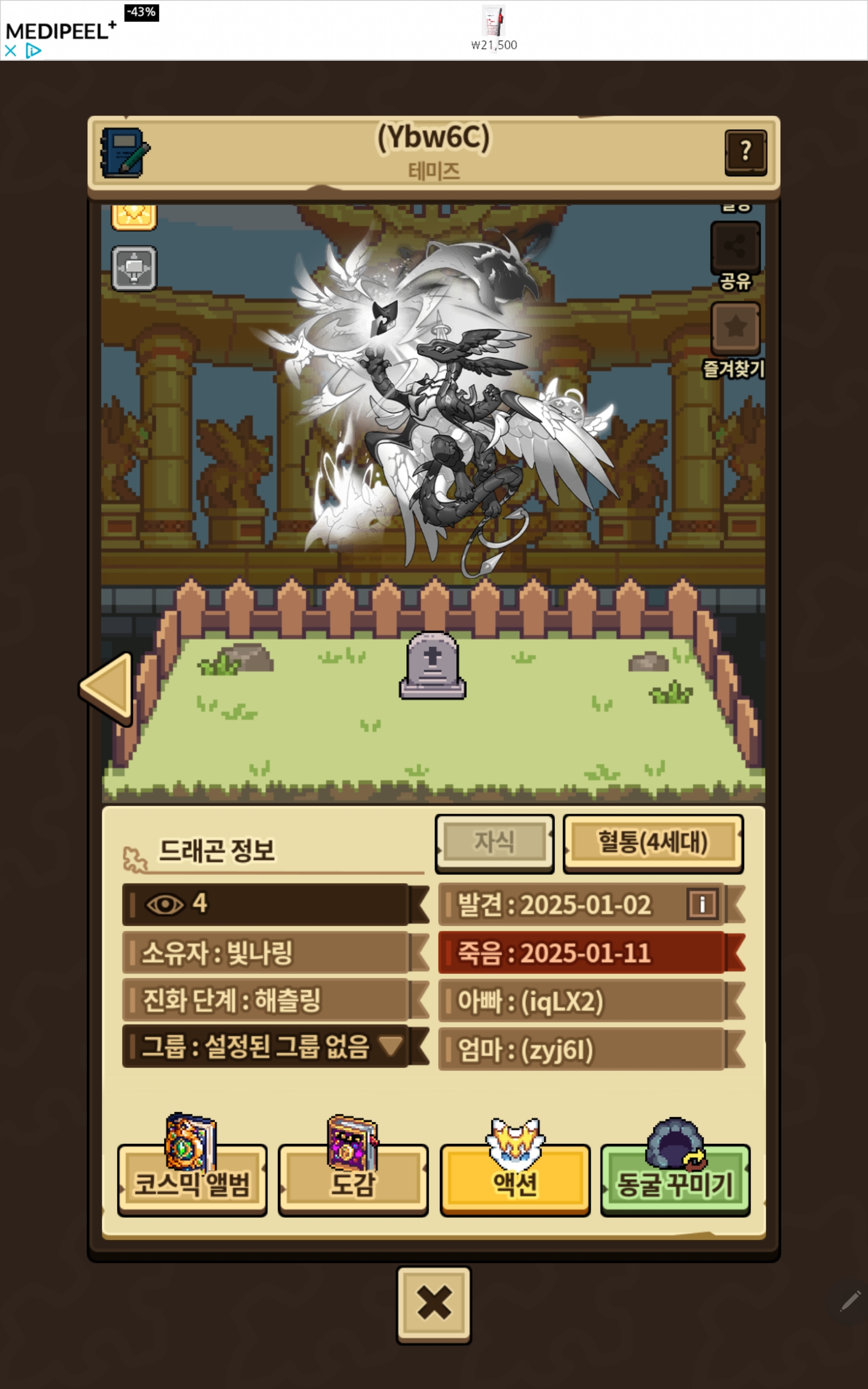Tap the gray position icon at left
868x1389 pixels.
click(134, 268)
